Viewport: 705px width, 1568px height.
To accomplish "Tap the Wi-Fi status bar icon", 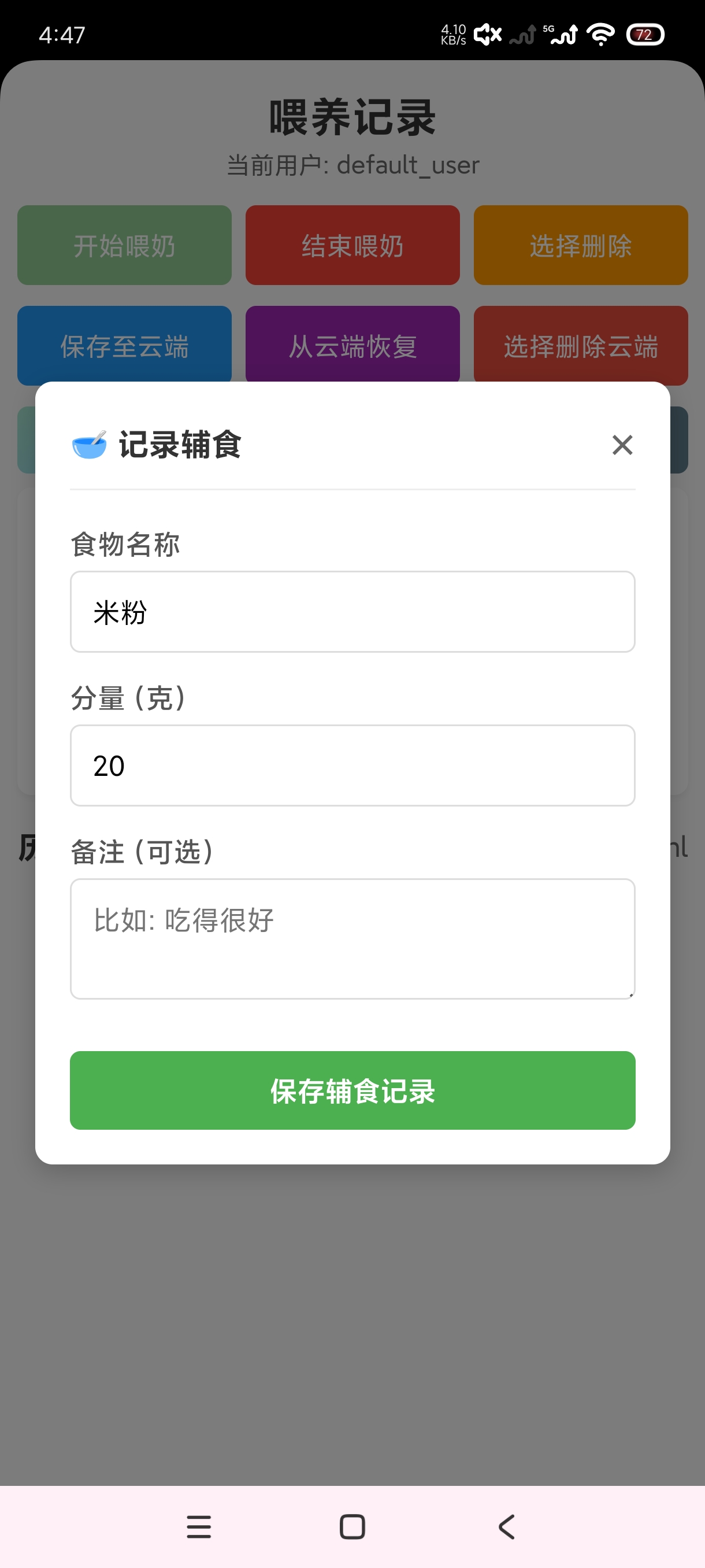I will pyautogui.click(x=599, y=35).
